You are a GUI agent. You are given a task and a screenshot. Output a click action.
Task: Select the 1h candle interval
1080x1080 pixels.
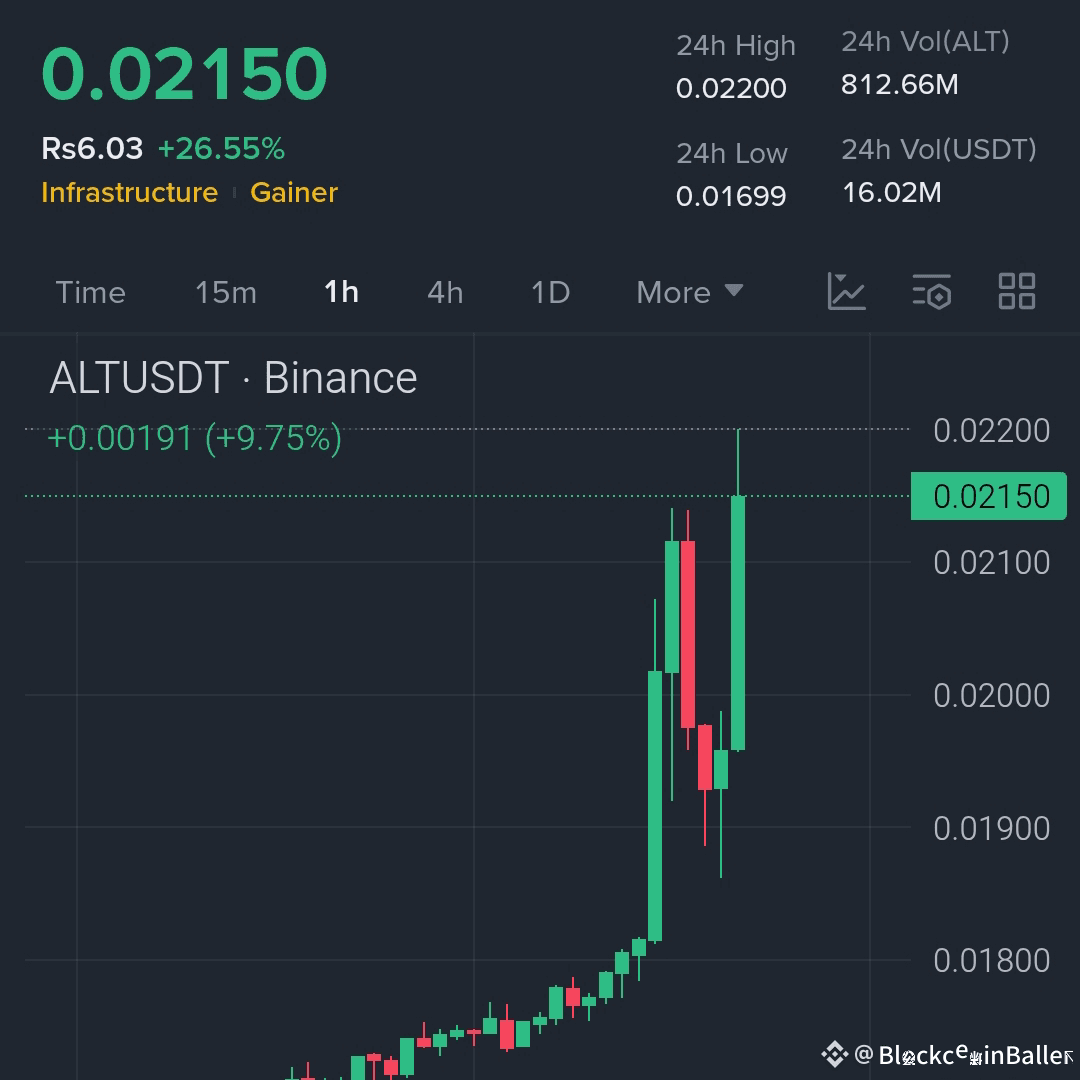tap(341, 292)
